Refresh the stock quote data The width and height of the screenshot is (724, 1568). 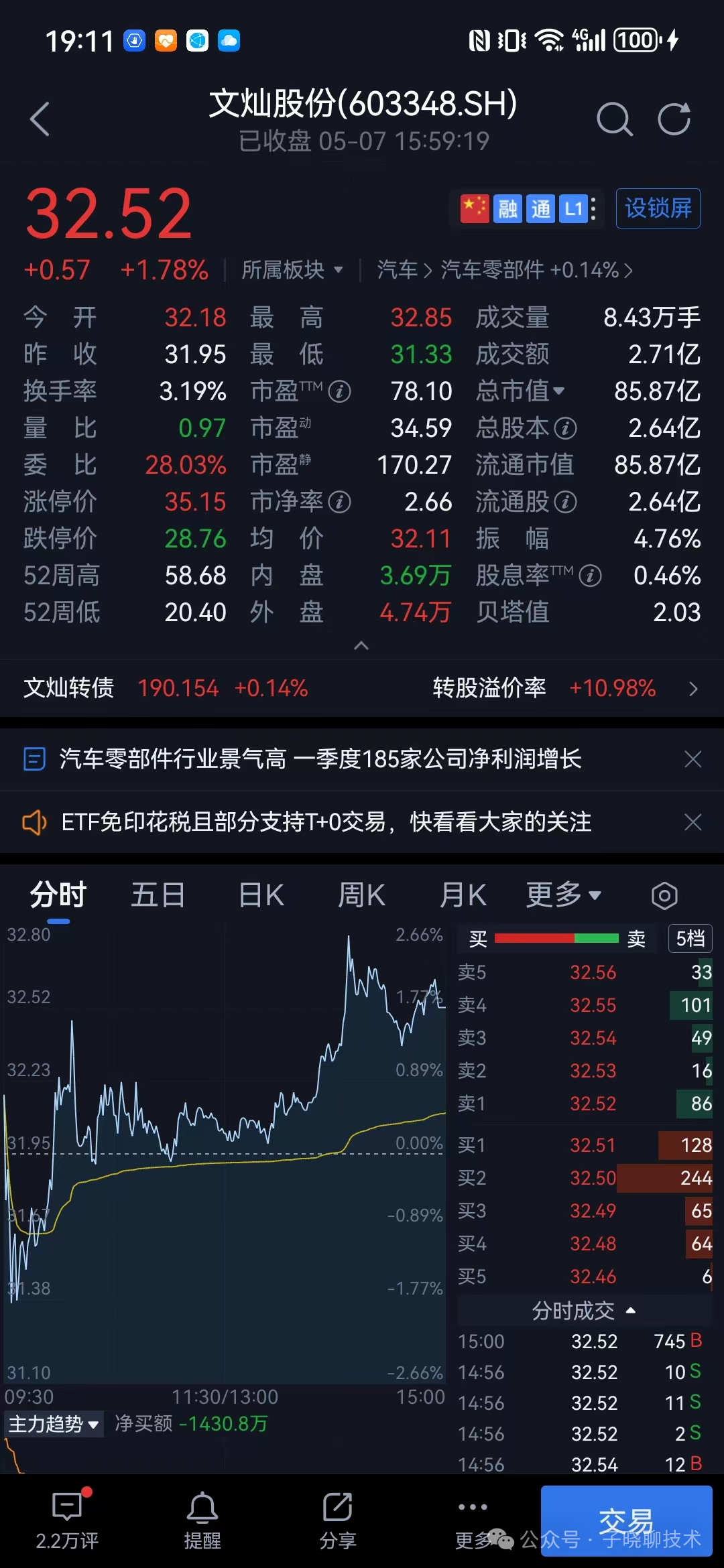[674, 120]
